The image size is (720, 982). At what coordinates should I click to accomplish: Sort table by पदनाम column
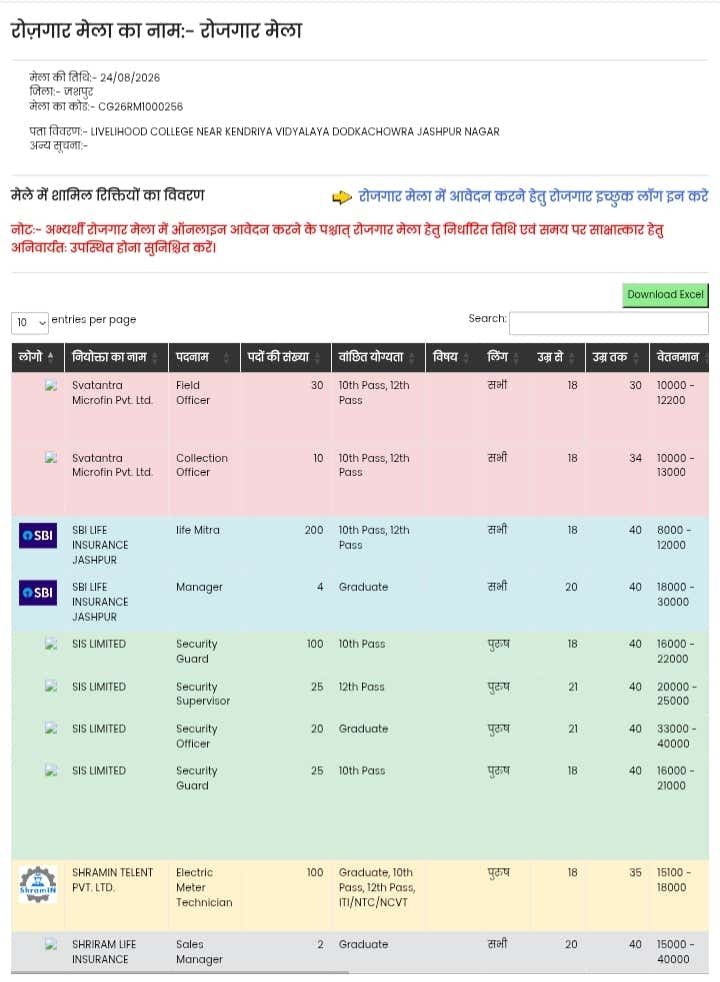(x=204, y=358)
